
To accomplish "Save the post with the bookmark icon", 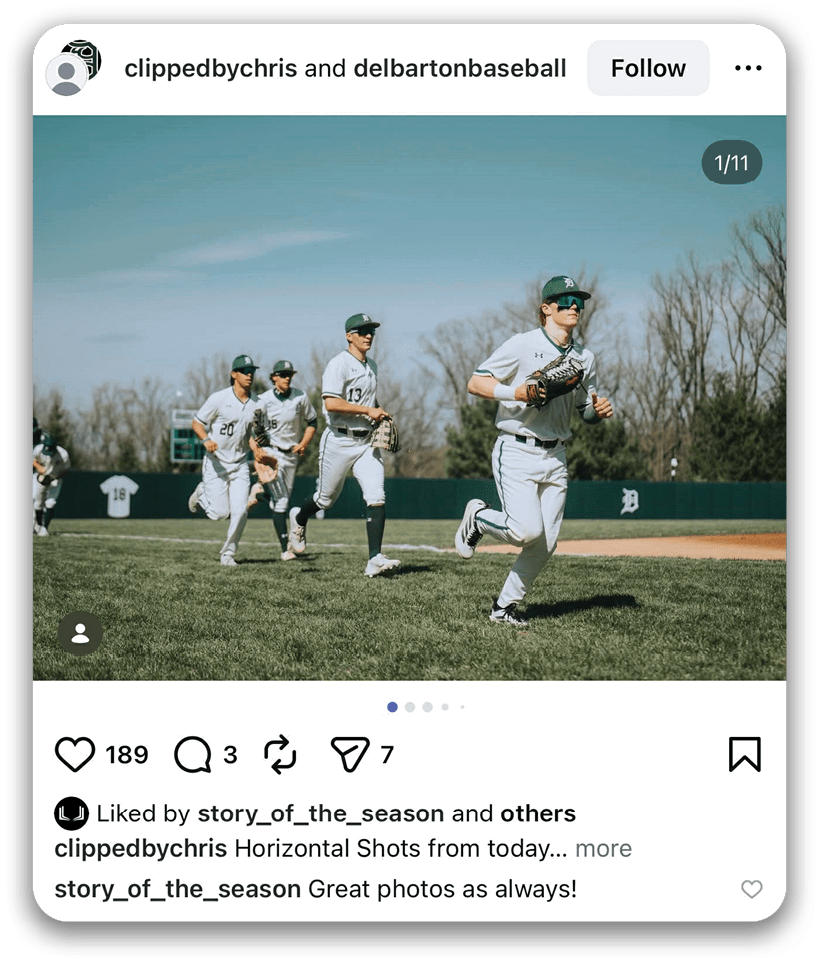I will pos(744,754).
